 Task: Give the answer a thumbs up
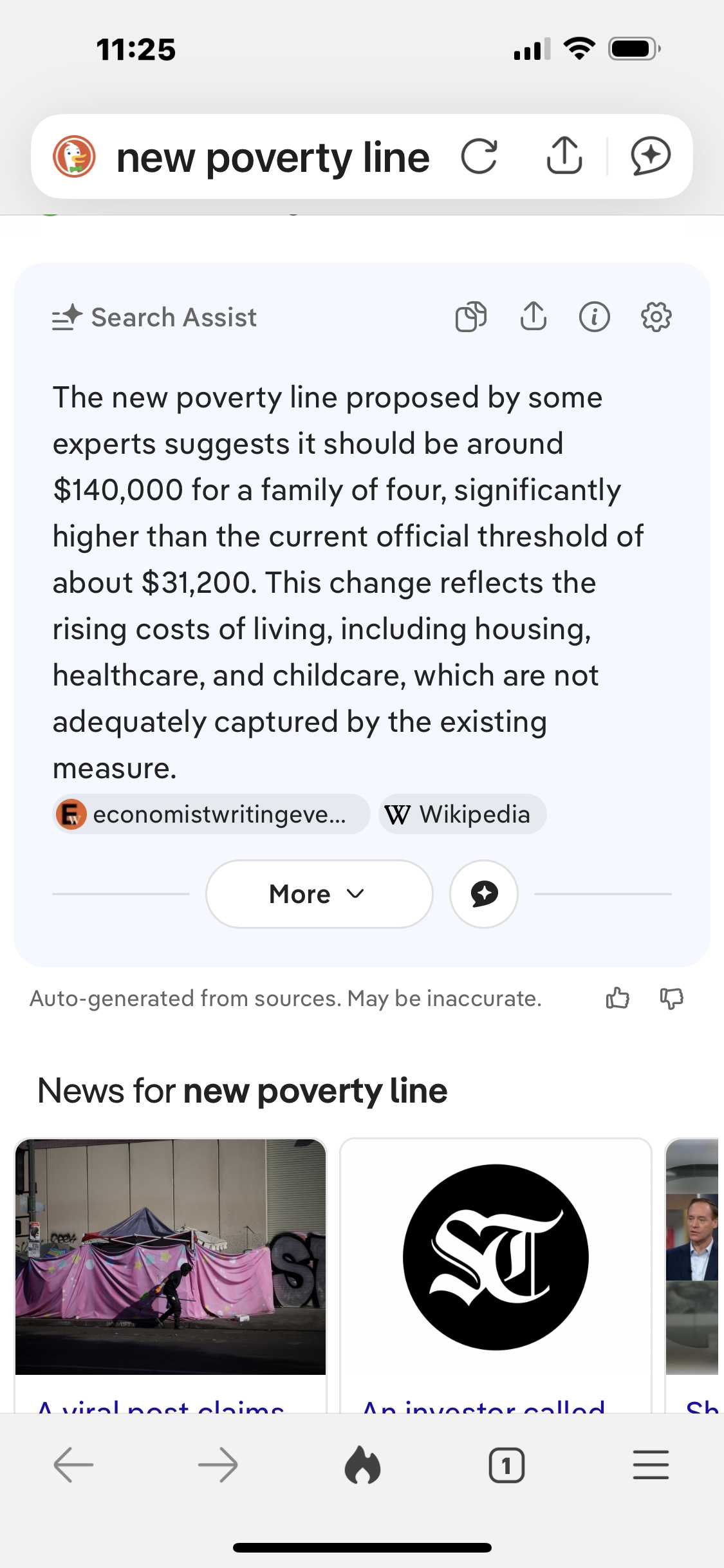(617, 998)
